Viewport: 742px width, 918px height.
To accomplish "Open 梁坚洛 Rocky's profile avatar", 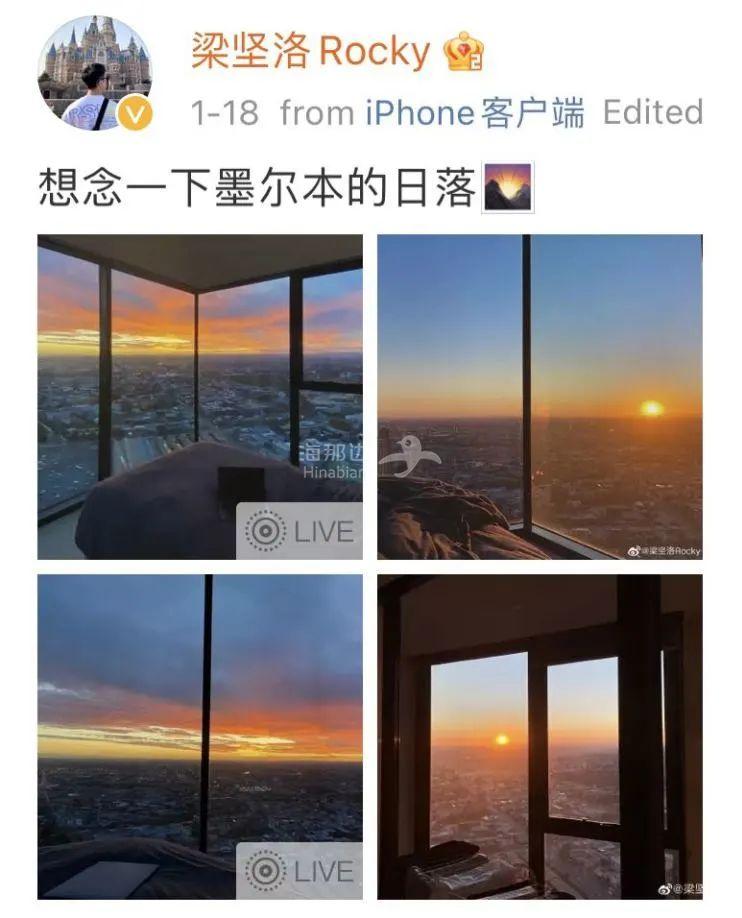I will [x=95, y=72].
